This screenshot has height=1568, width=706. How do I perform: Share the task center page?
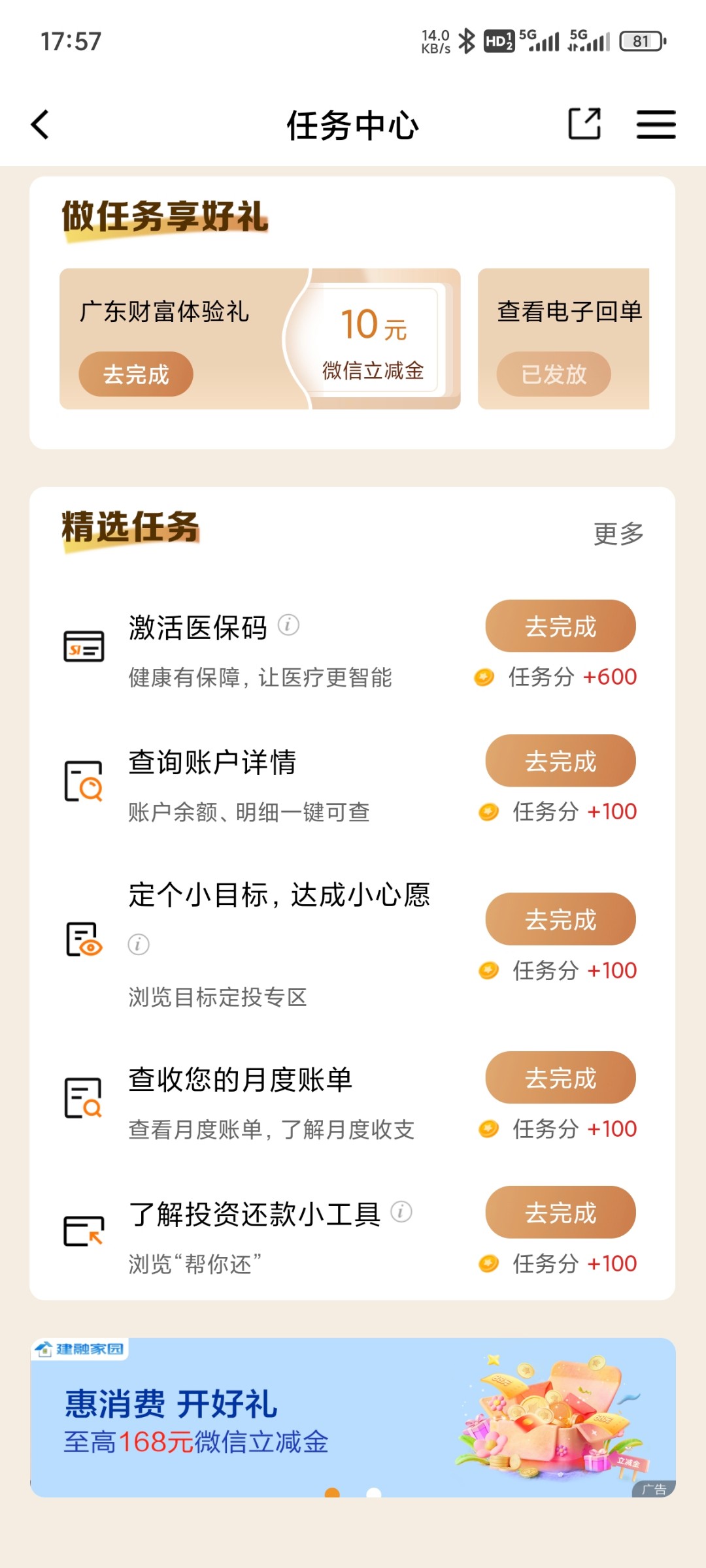pos(584,123)
